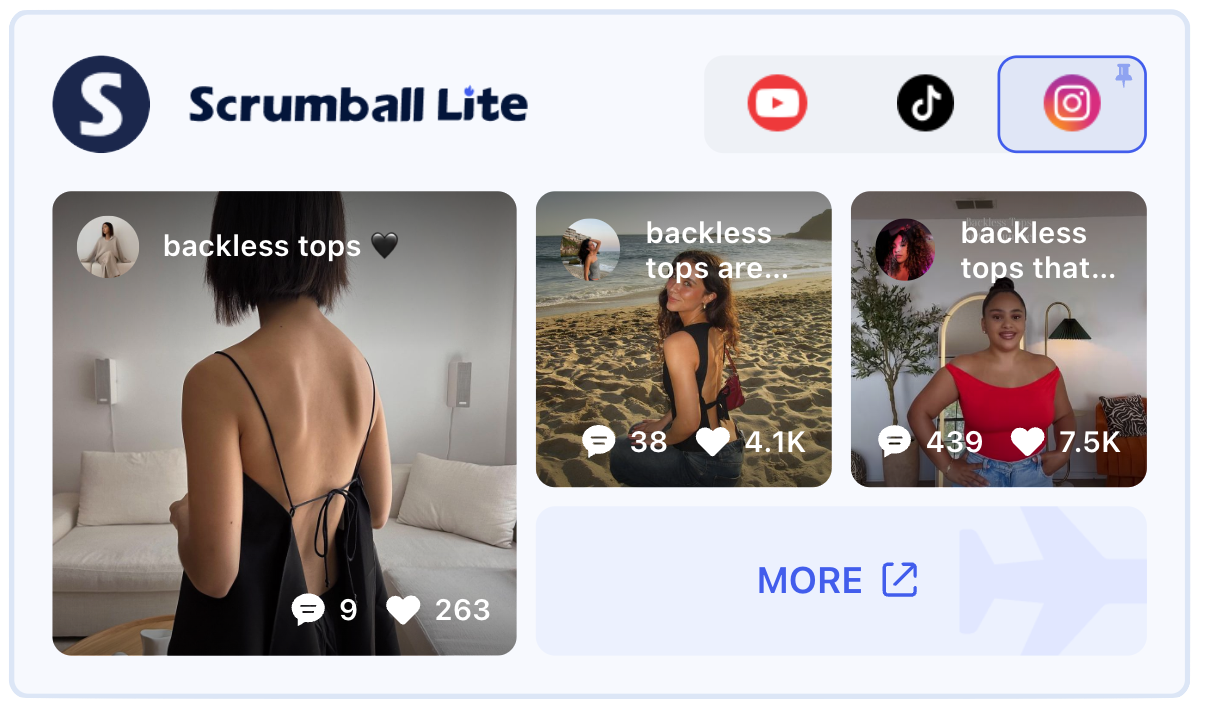Open the 'backless tops are...' beach post

point(683,339)
